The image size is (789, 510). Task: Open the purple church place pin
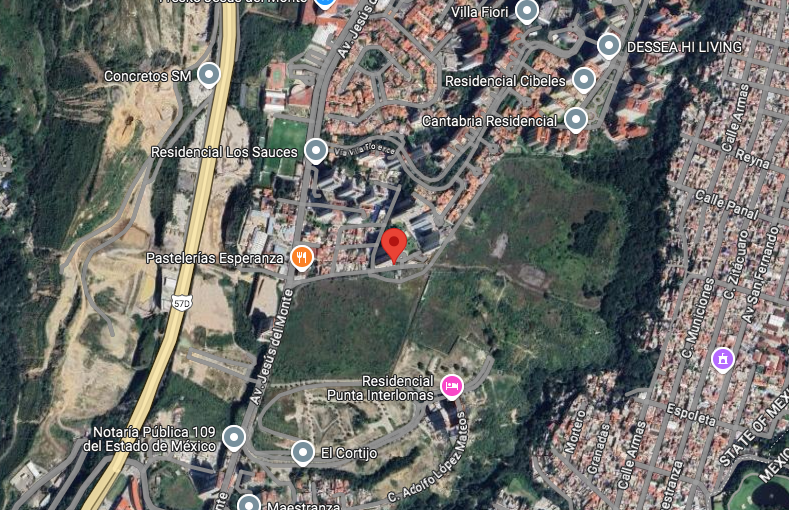pos(723,360)
